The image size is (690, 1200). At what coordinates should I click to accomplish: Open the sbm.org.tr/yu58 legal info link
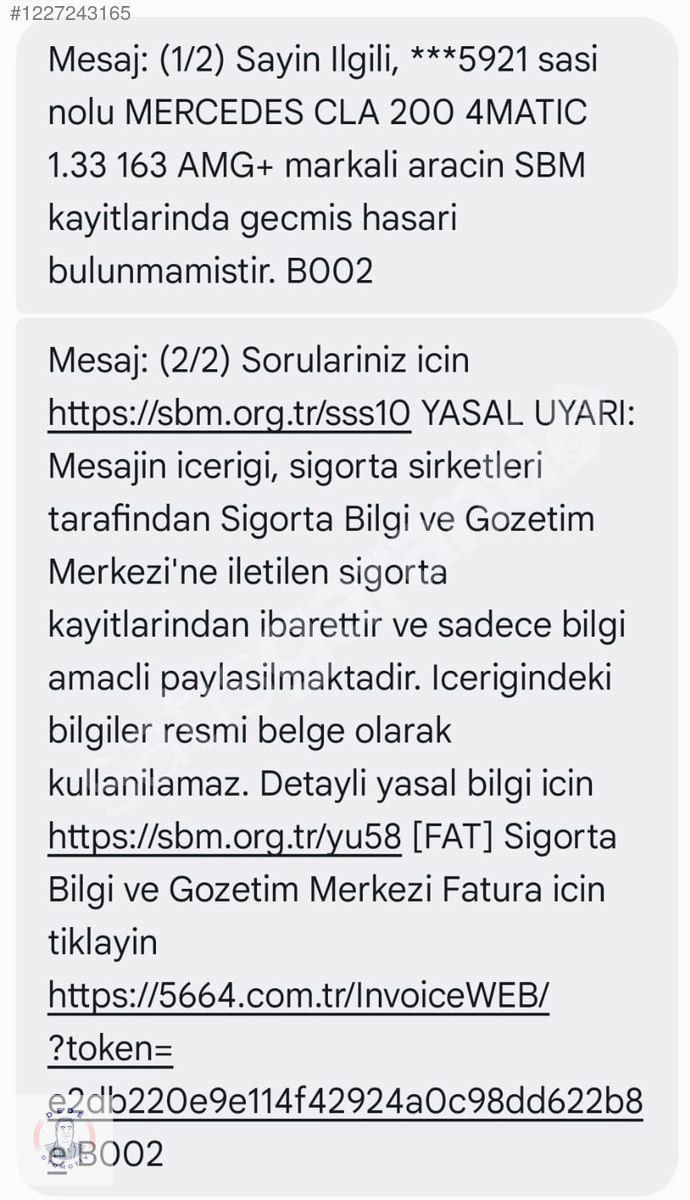click(x=225, y=836)
